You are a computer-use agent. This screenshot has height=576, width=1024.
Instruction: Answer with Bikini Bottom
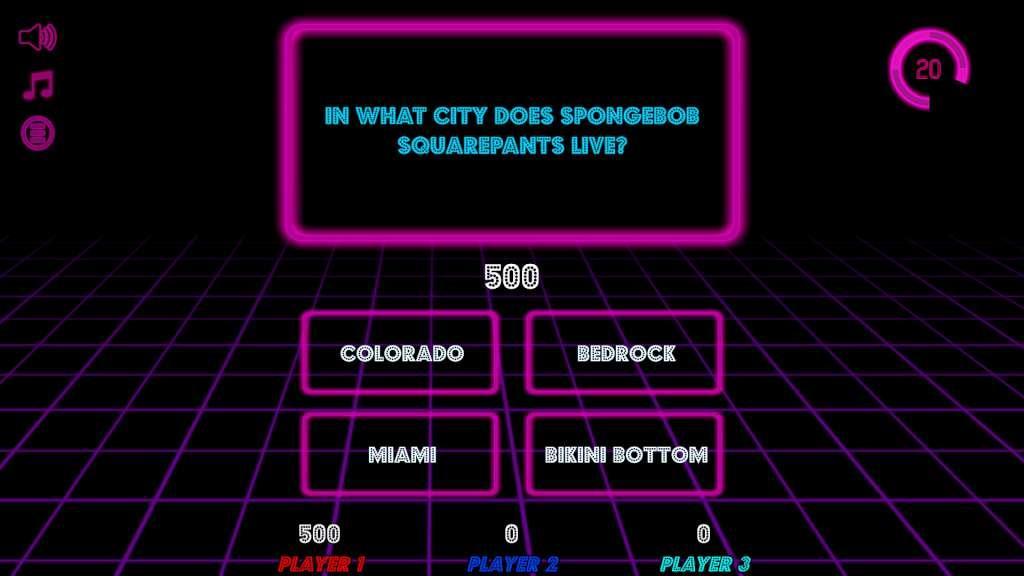click(x=625, y=454)
